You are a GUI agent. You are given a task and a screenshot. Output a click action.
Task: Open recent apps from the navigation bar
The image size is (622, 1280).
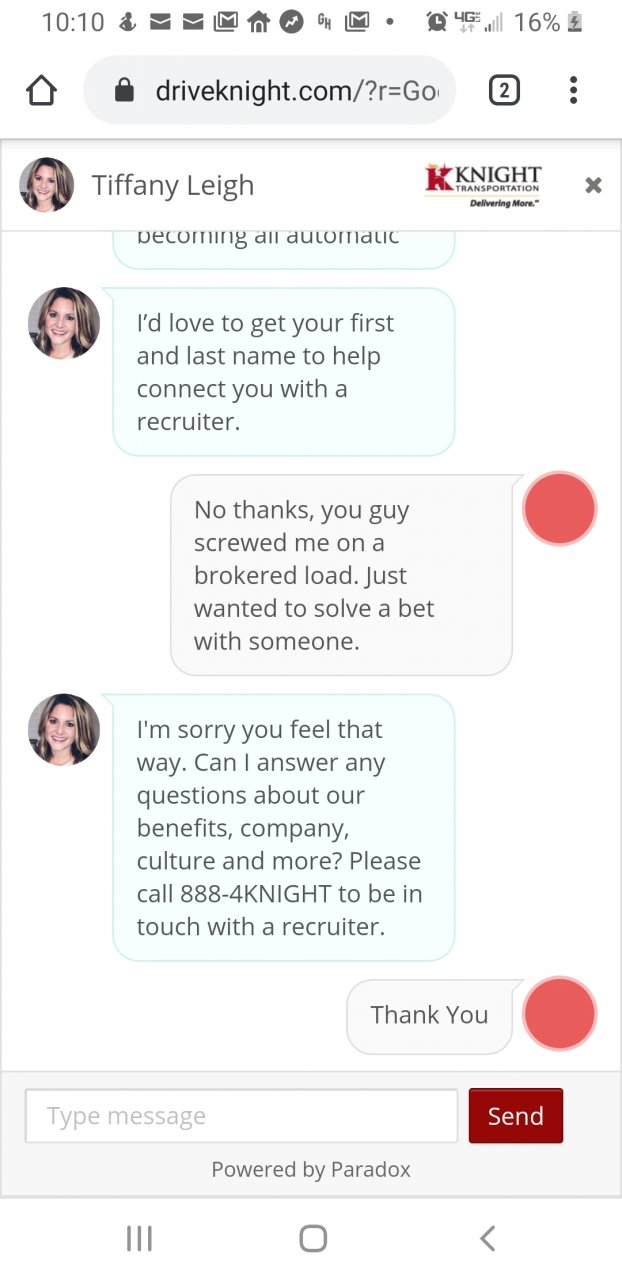139,1239
